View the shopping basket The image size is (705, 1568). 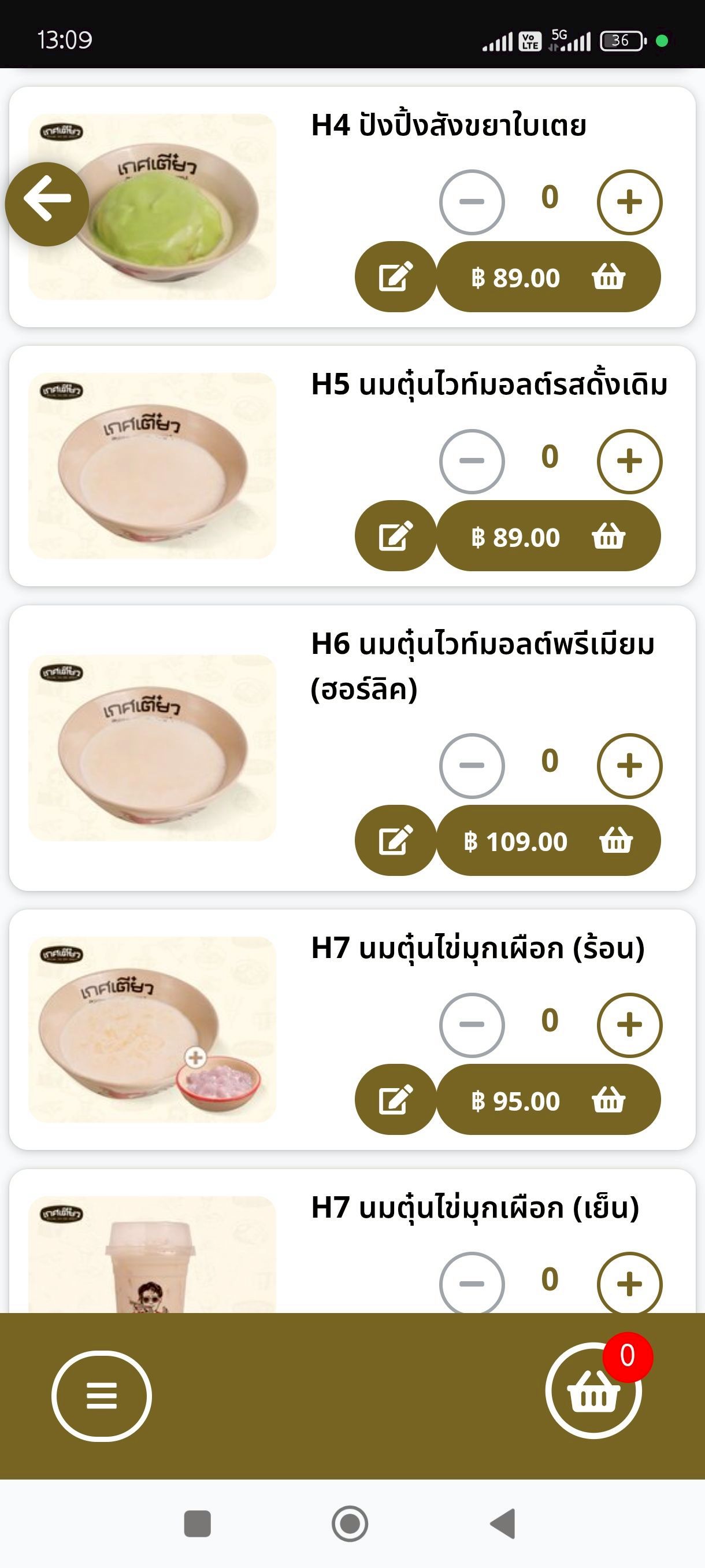pos(593,1391)
